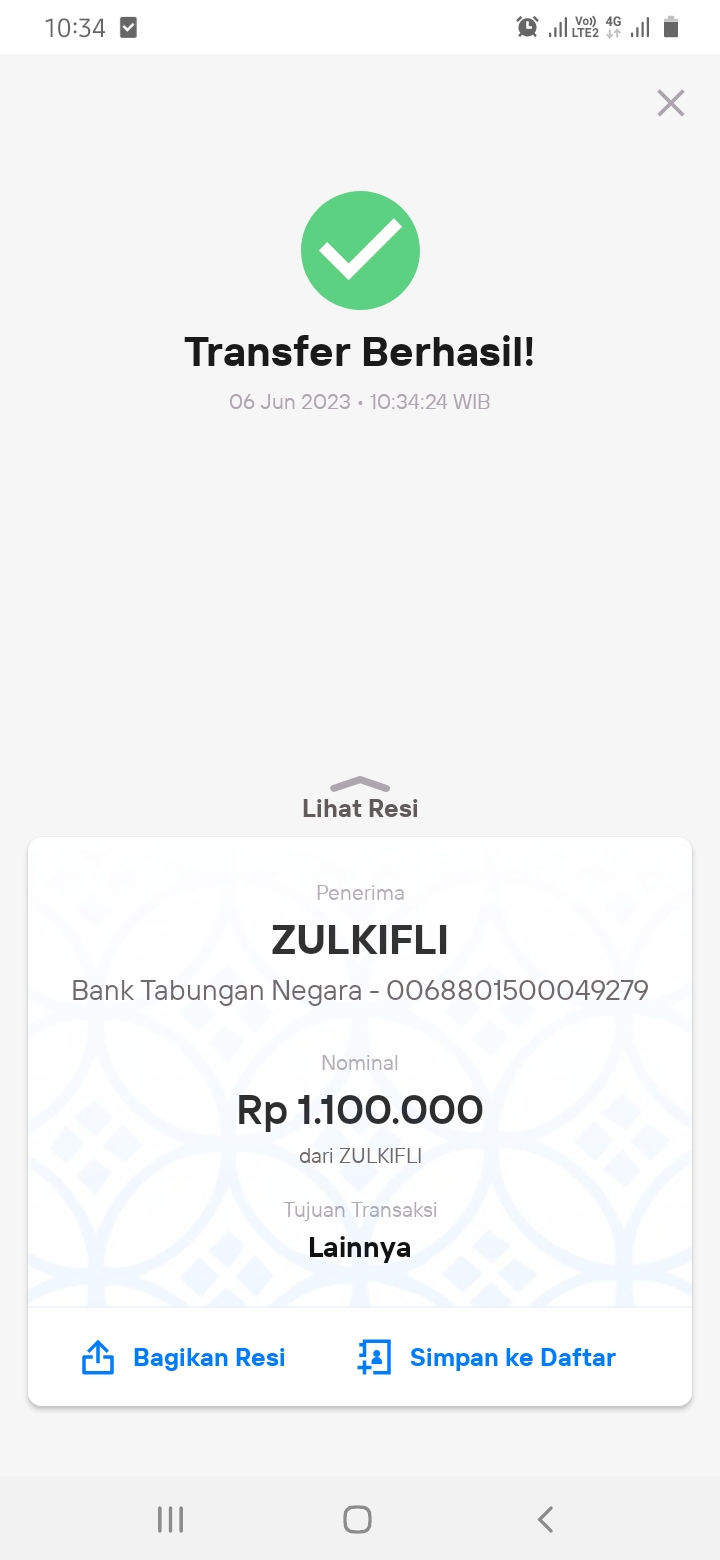Tap the share icon beside Bagikan Resi
Screen dimensions: 720x1560
point(97,1357)
